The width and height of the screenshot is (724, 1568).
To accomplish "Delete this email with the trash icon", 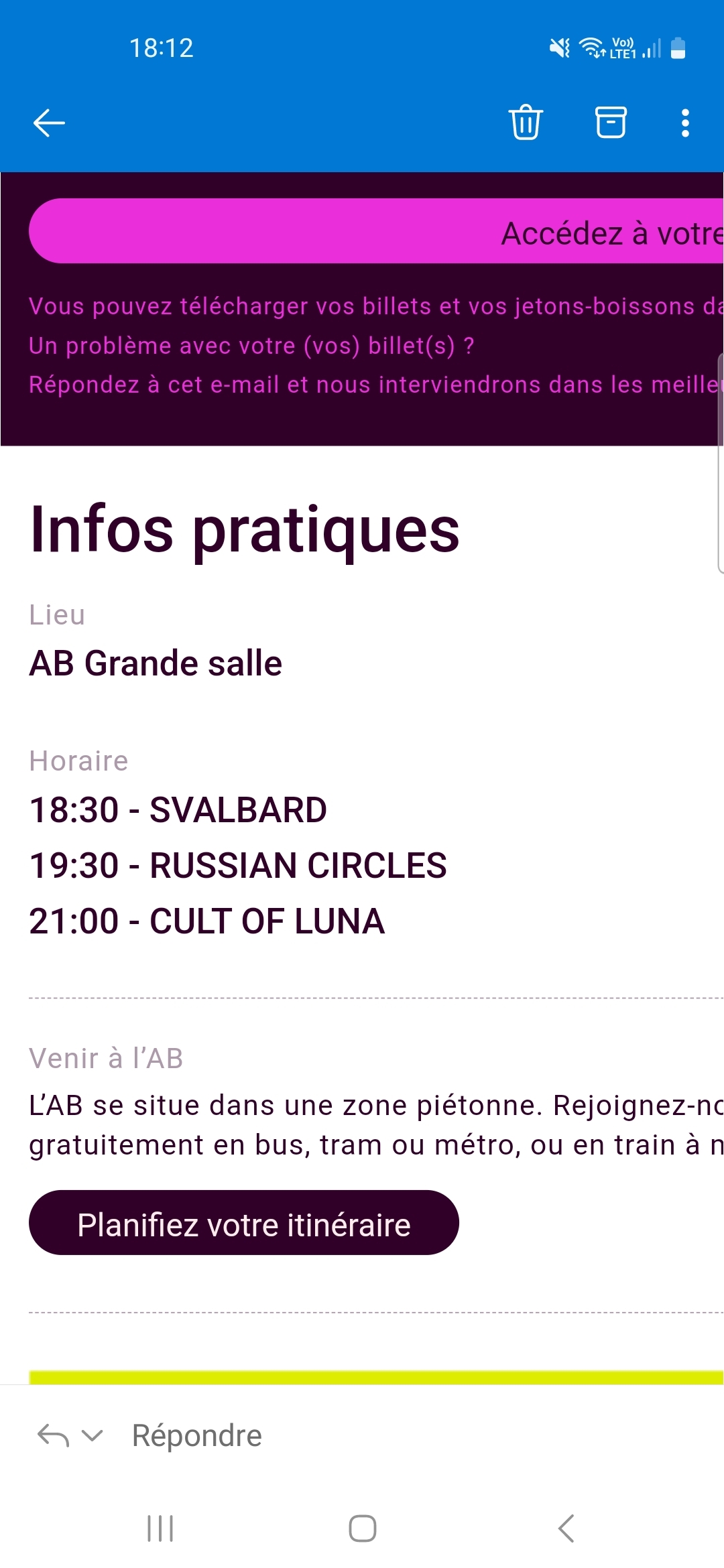I will pyautogui.click(x=526, y=123).
